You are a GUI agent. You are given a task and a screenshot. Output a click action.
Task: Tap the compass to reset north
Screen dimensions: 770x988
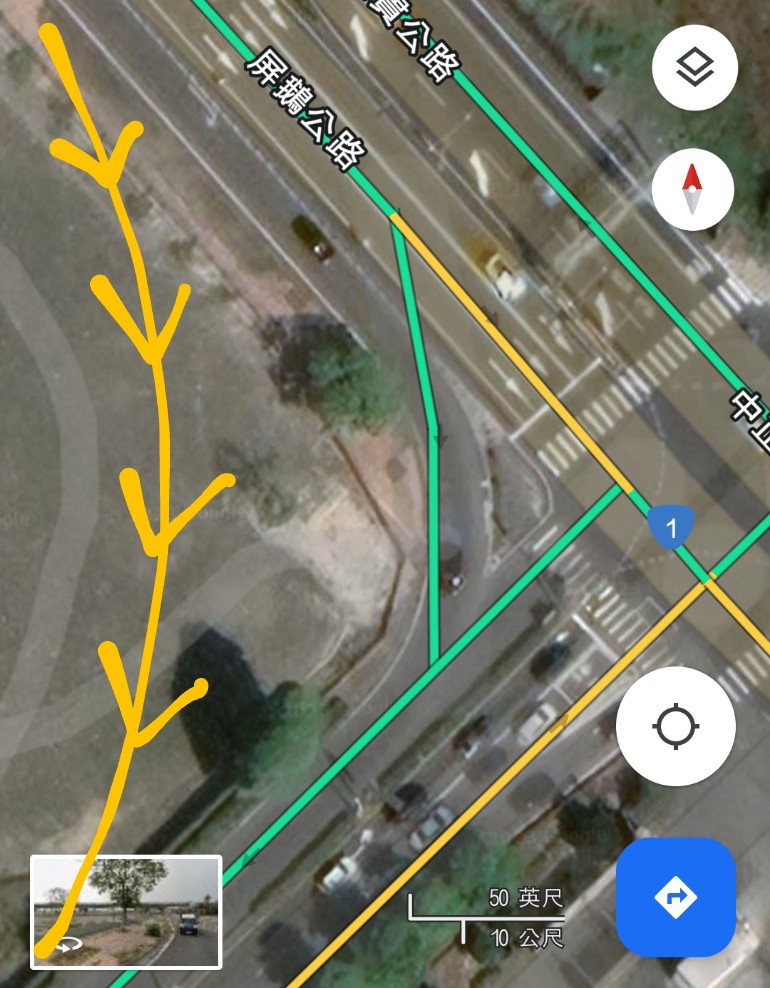pos(692,189)
